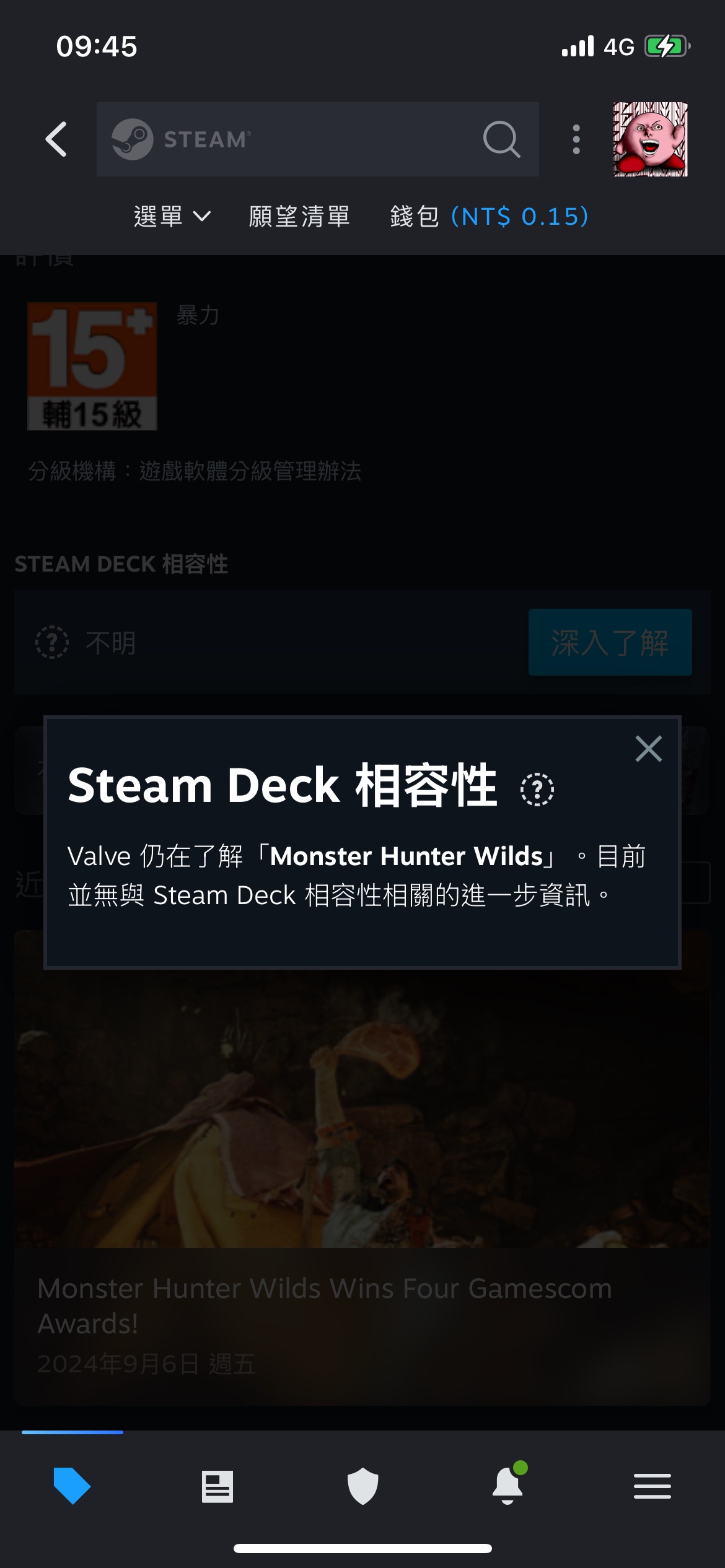Open the three-dot overflow menu
725x1568 pixels.
tap(576, 139)
